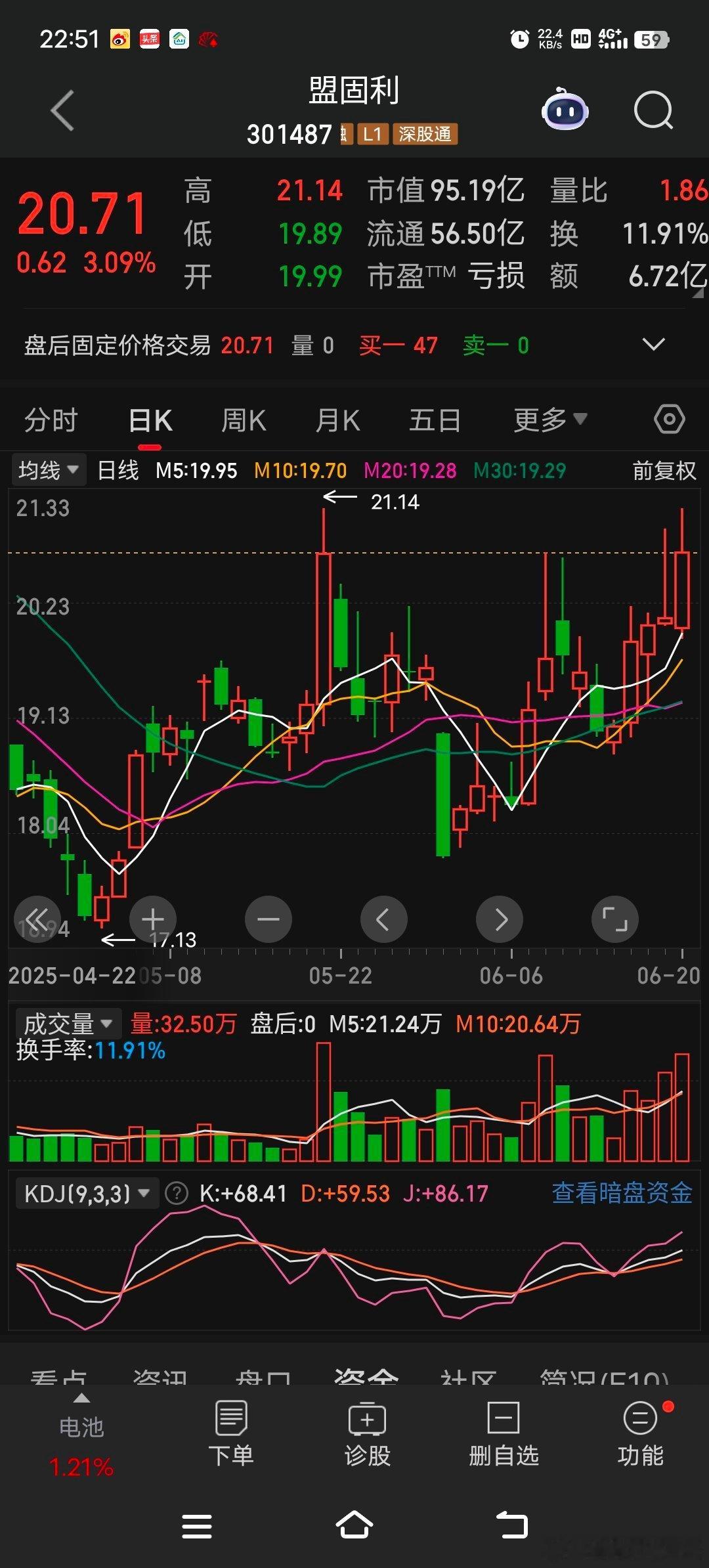709x1568 pixels.
Task: Open the 均线 indicator dropdown
Action: pos(48,470)
